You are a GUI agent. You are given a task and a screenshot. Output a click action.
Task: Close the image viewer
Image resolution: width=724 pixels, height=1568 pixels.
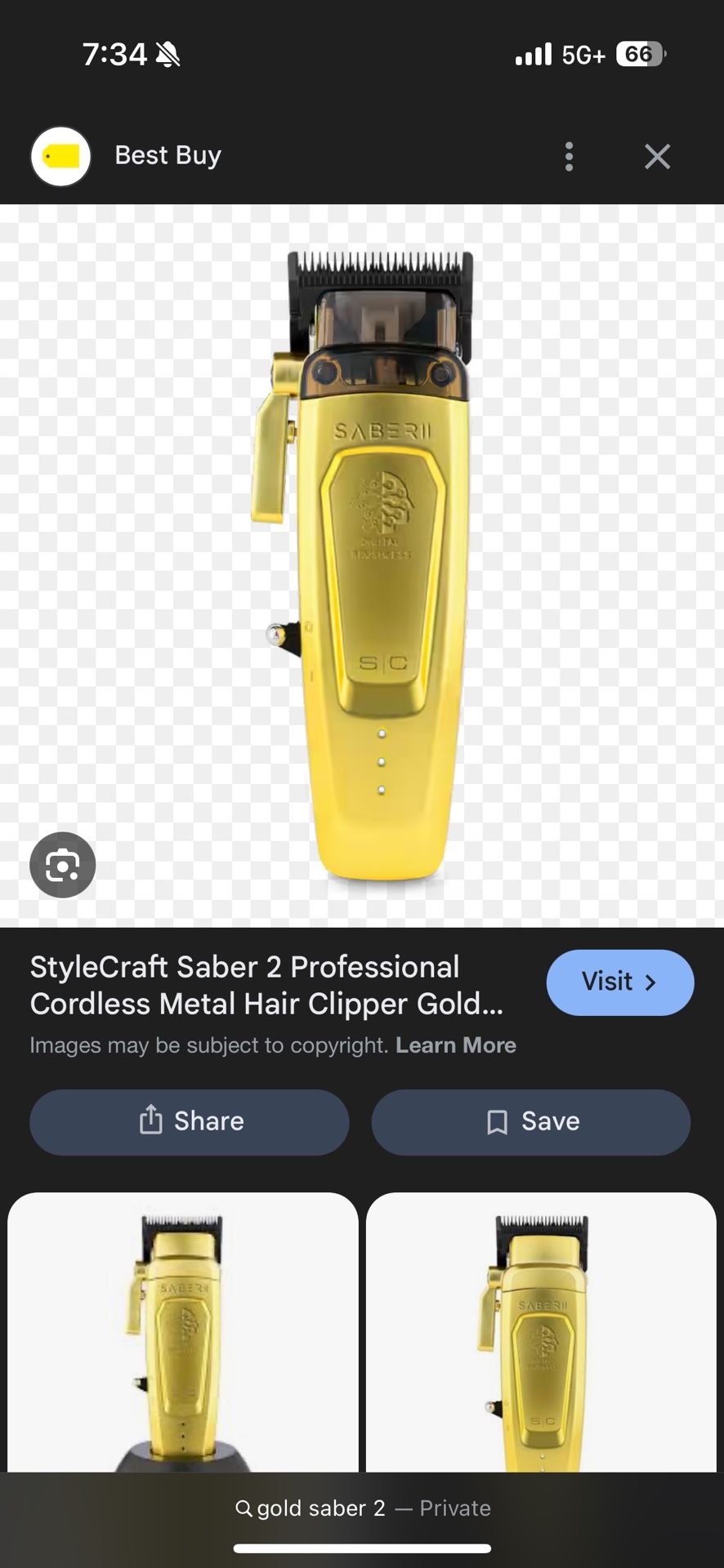(657, 156)
